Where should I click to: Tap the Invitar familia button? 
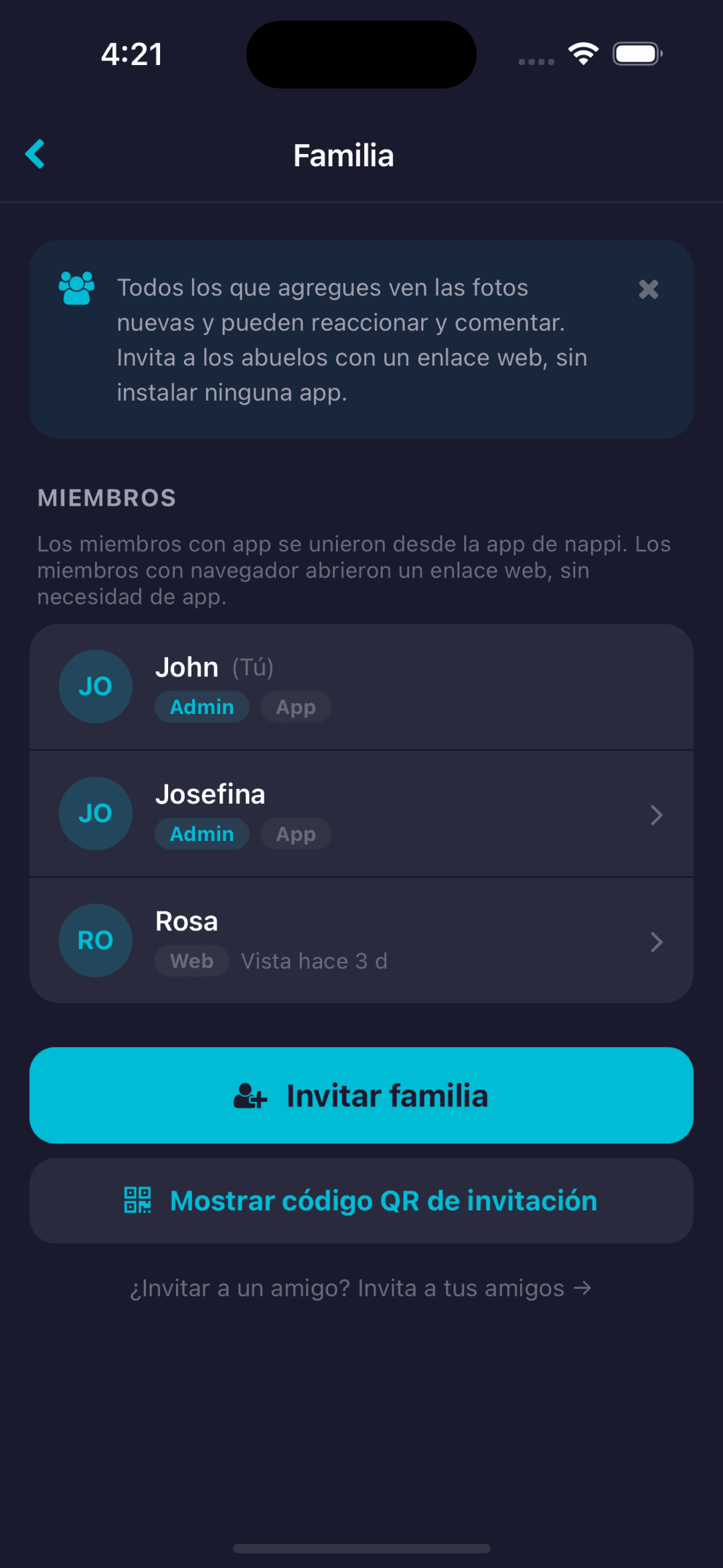coord(361,1095)
